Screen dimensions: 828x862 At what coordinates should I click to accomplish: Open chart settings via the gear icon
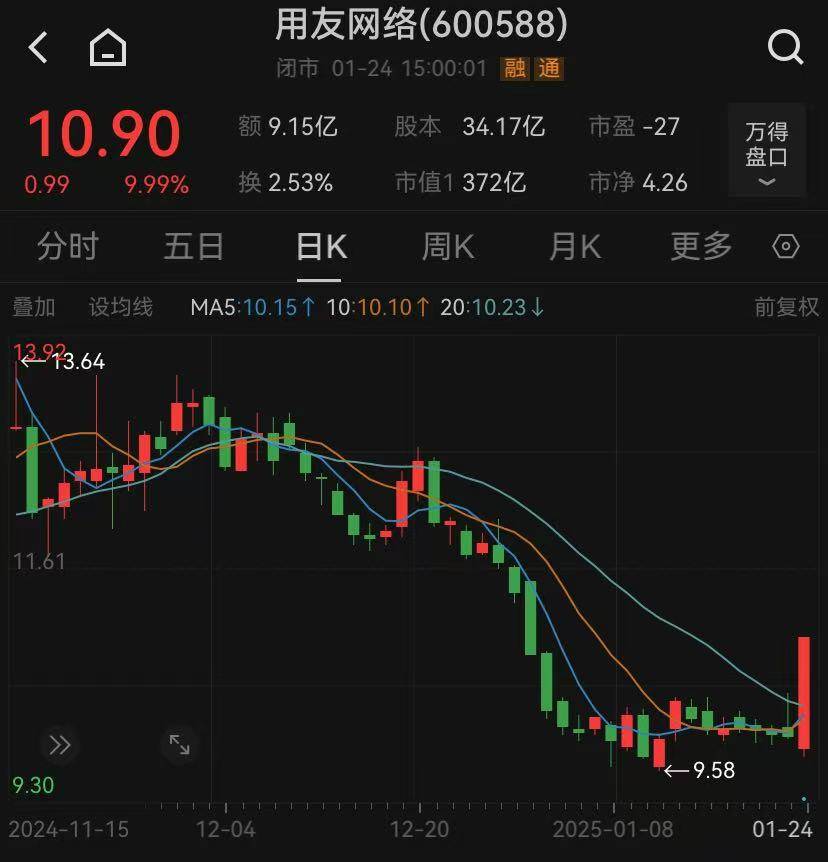point(786,246)
